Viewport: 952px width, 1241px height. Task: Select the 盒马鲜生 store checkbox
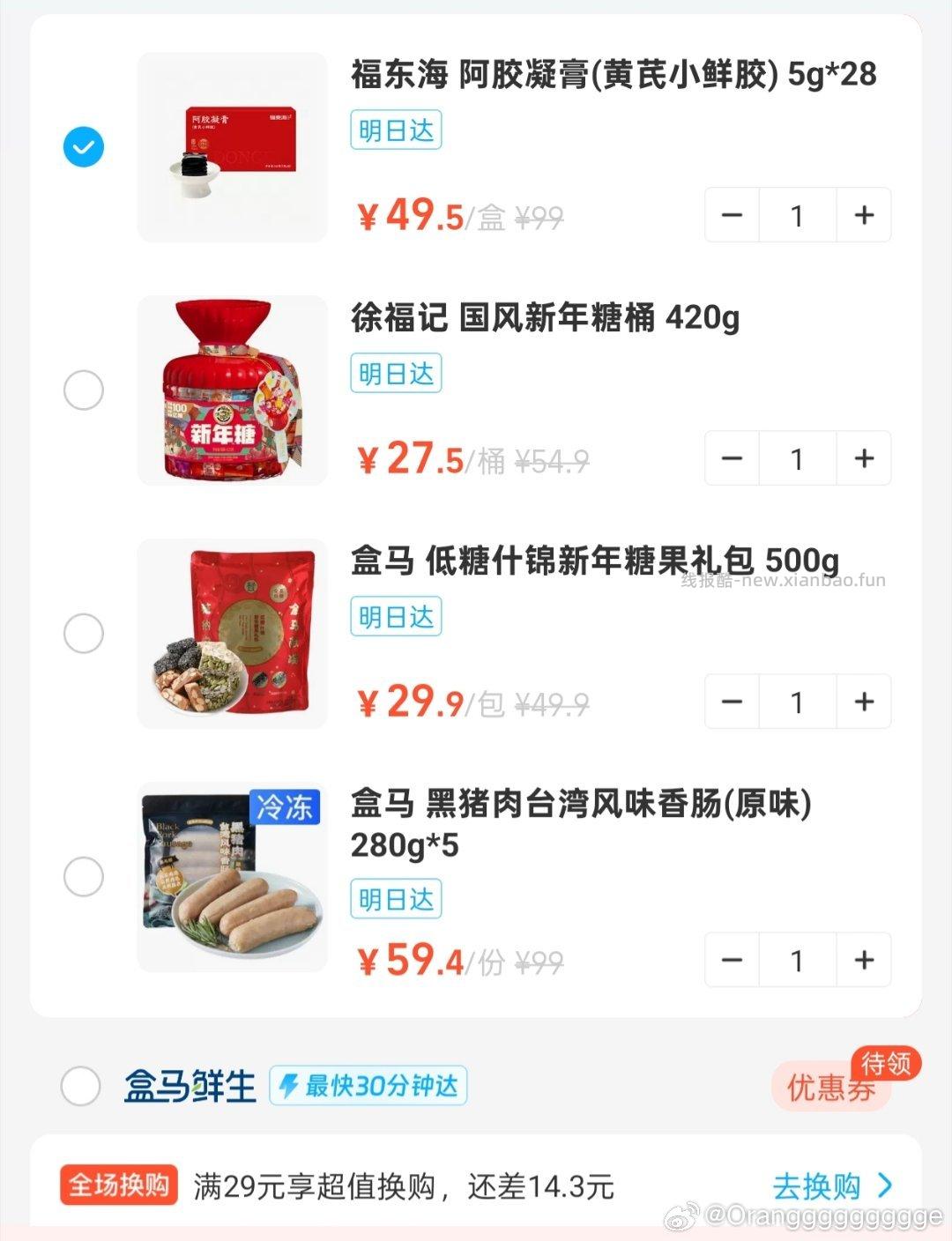coord(83,1087)
